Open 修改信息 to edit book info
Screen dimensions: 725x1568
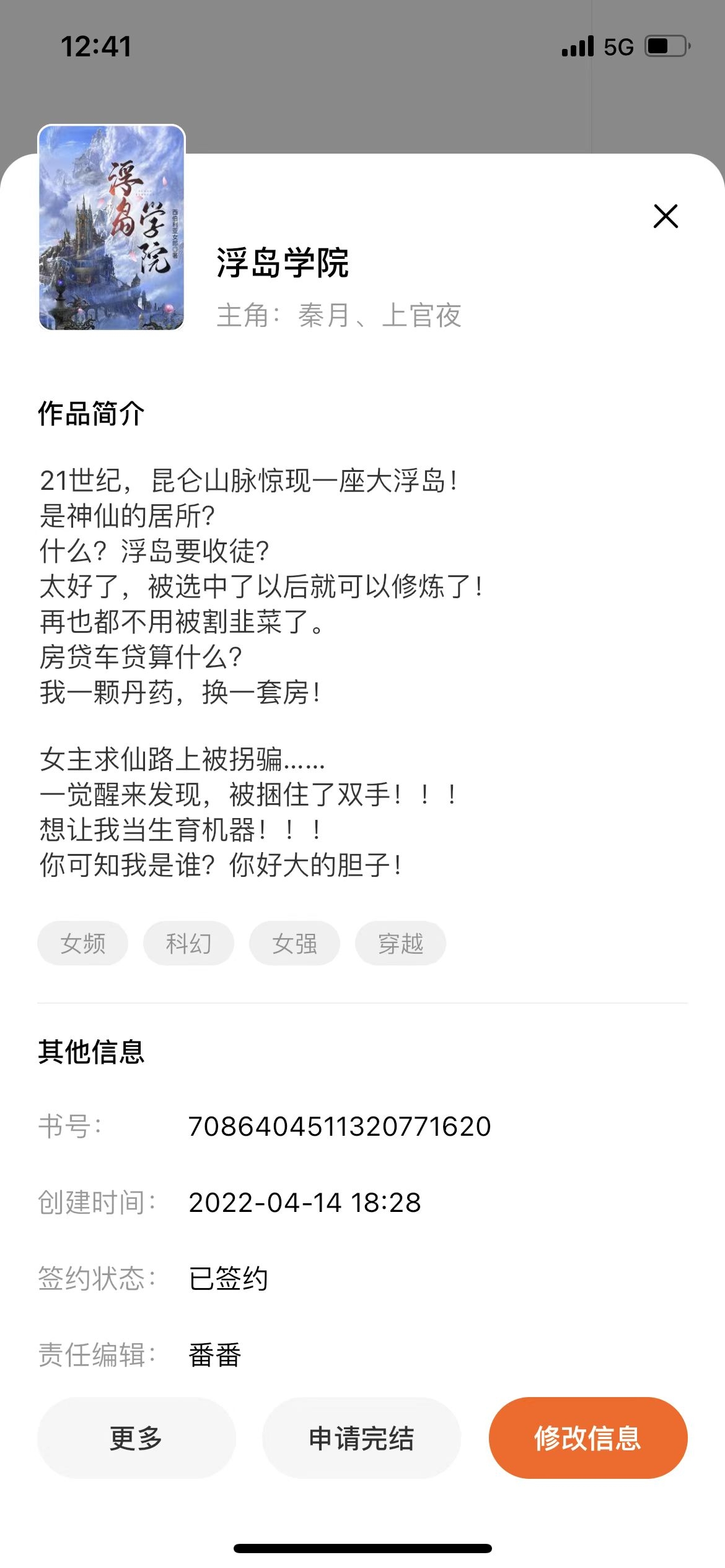click(x=587, y=1437)
